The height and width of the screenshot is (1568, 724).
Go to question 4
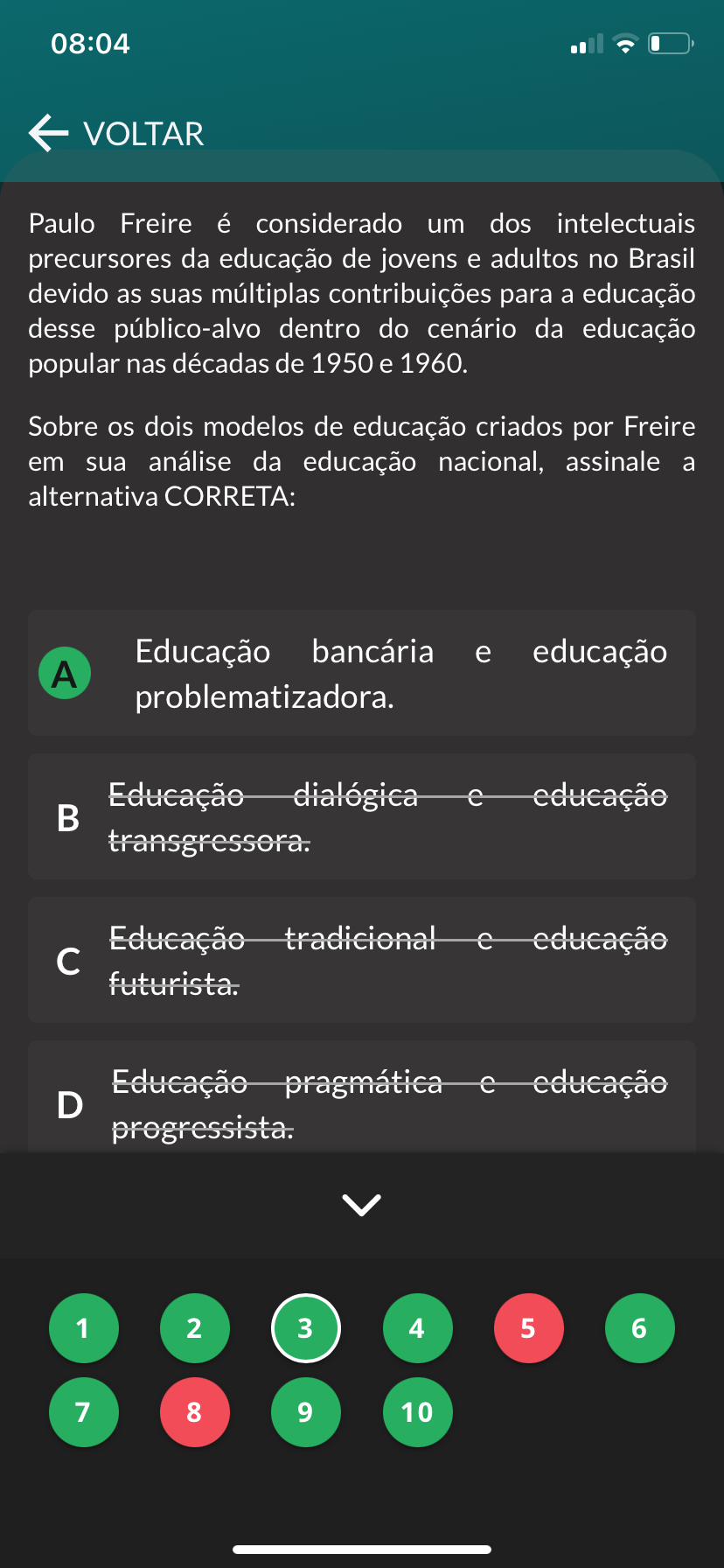coord(417,1328)
